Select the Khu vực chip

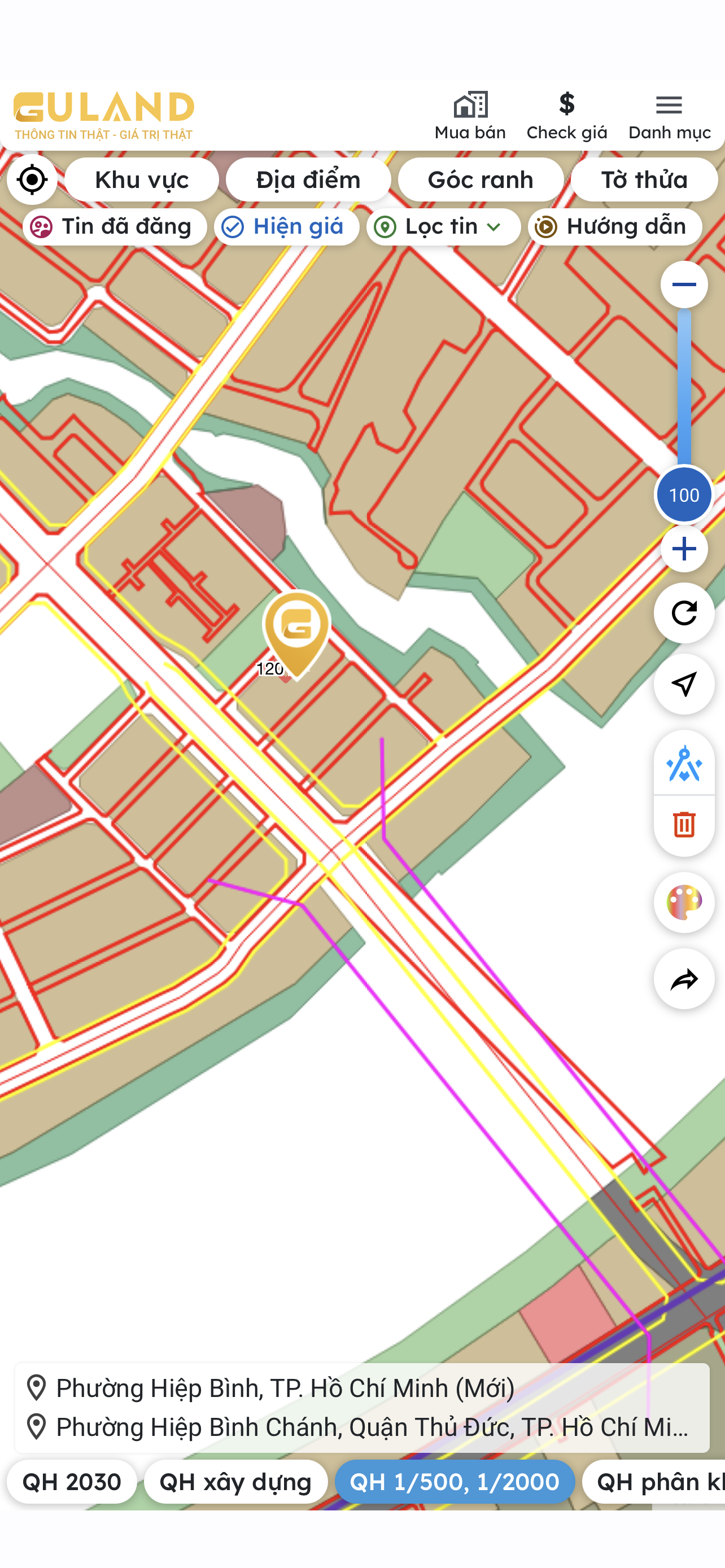point(142,179)
